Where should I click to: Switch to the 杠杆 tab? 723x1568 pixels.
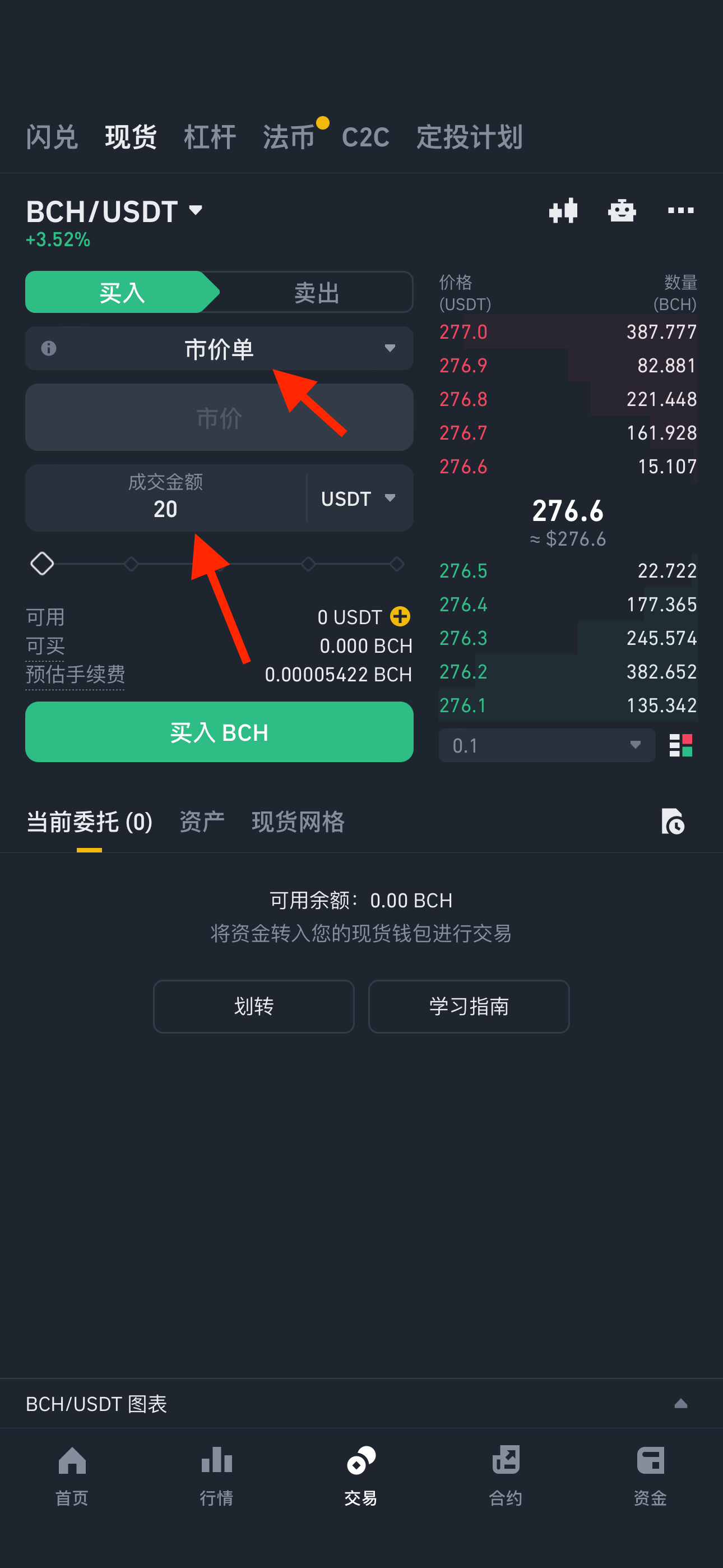[x=210, y=137]
